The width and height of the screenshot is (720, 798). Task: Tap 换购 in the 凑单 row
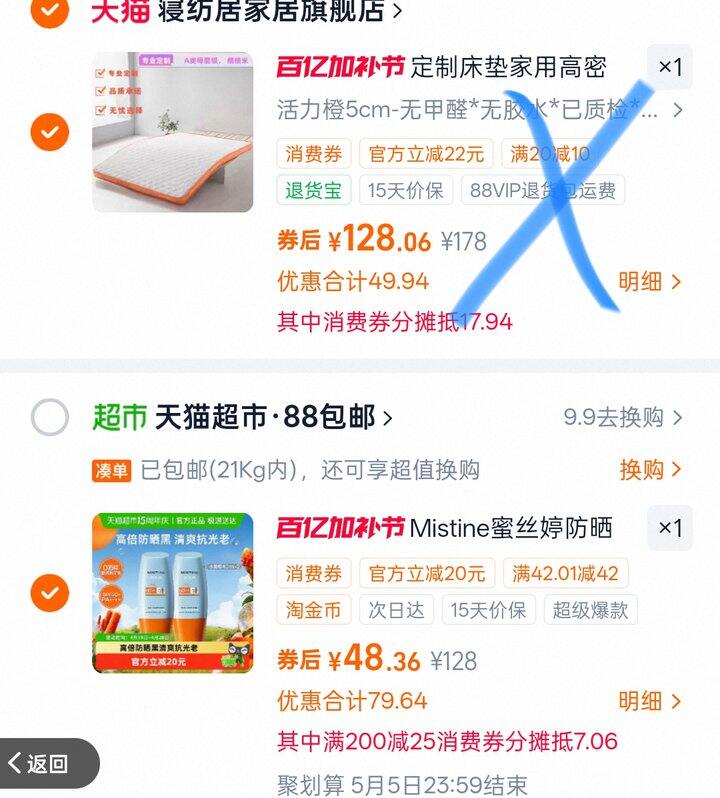pyautogui.click(x=649, y=469)
